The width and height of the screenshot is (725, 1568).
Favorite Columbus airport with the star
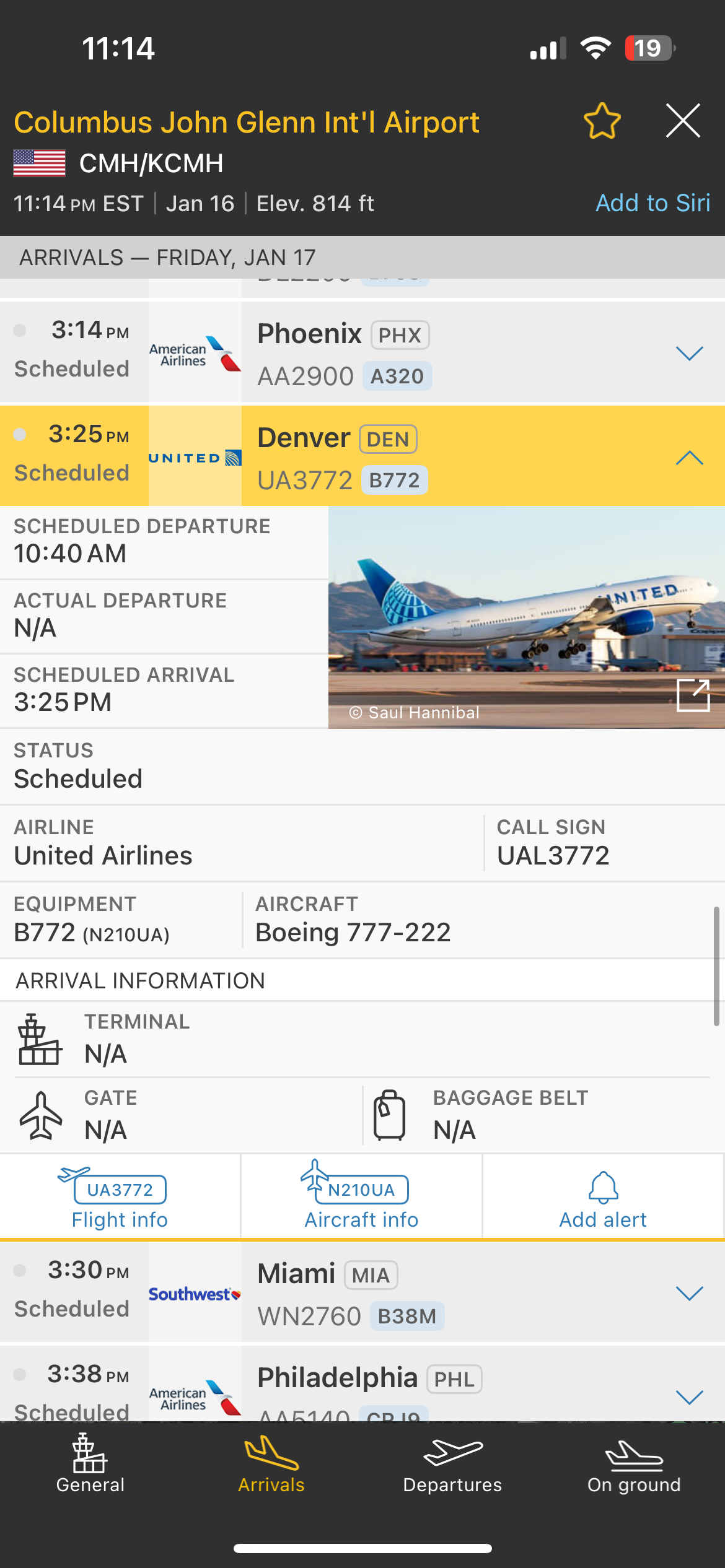coord(602,121)
